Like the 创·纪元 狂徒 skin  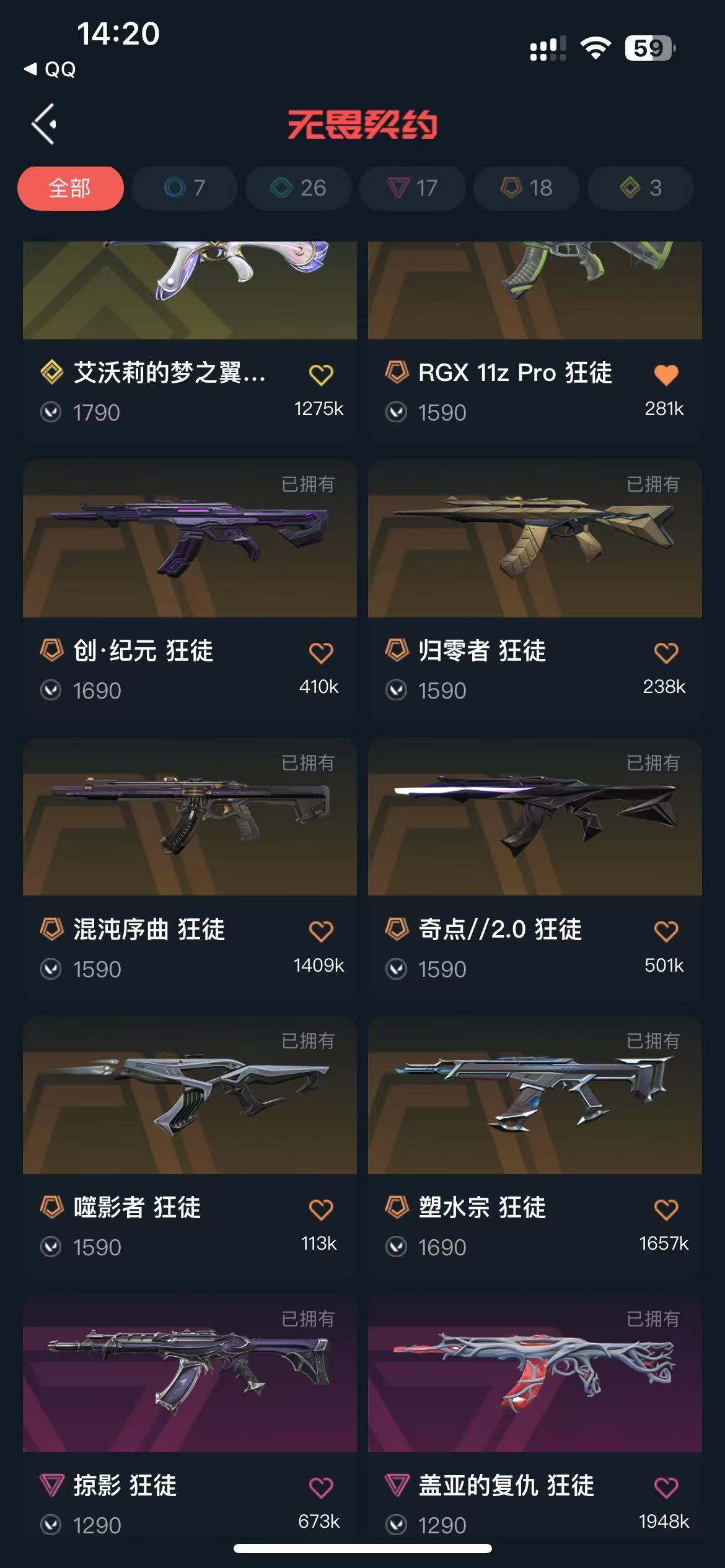(x=321, y=653)
